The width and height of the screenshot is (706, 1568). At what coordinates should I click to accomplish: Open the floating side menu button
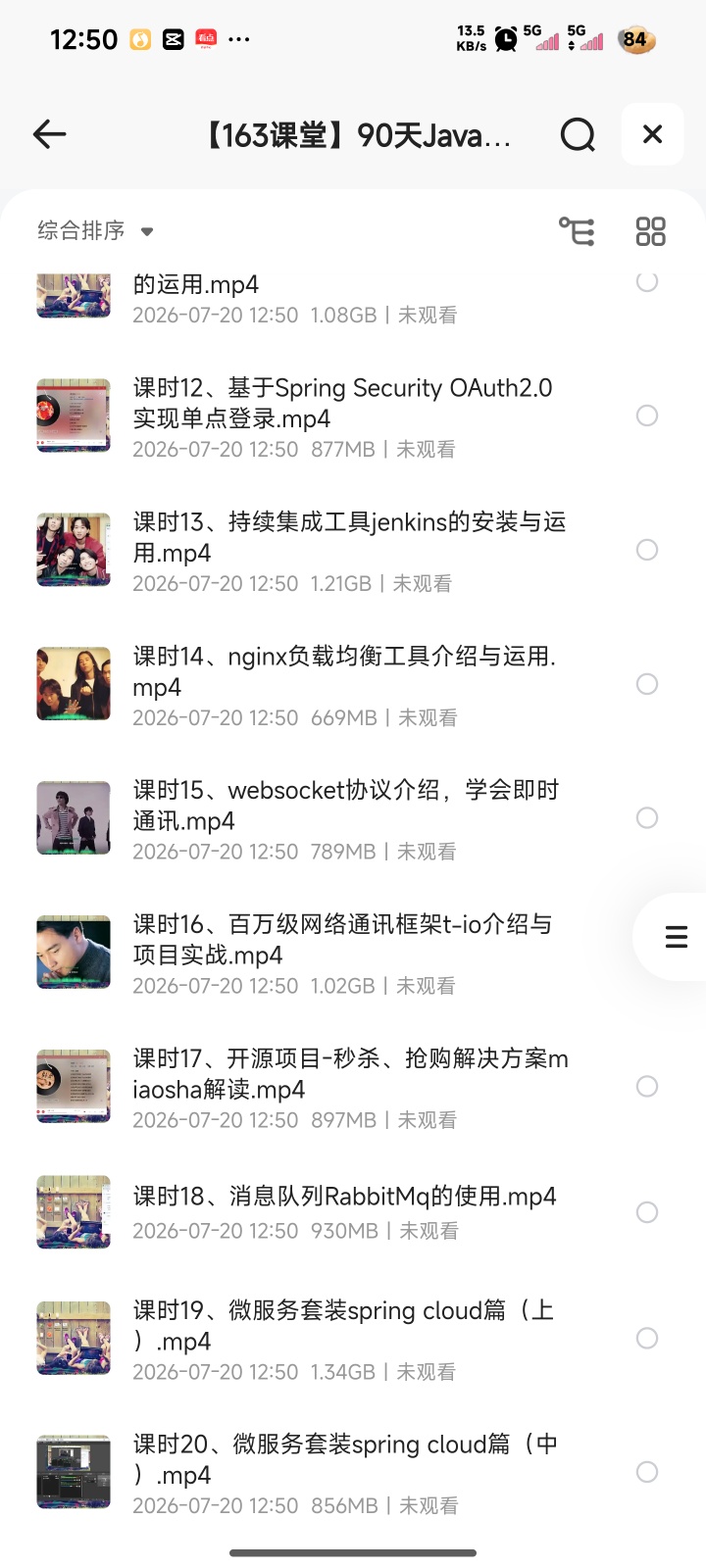tap(676, 937)
